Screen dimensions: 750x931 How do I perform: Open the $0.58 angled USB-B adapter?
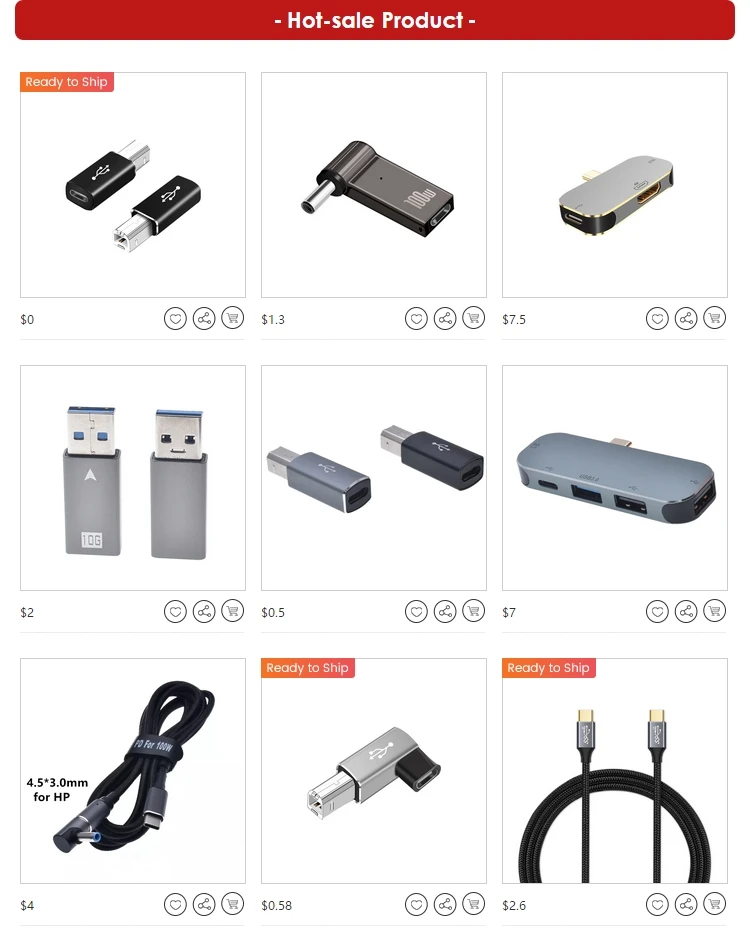coord(374,771)
